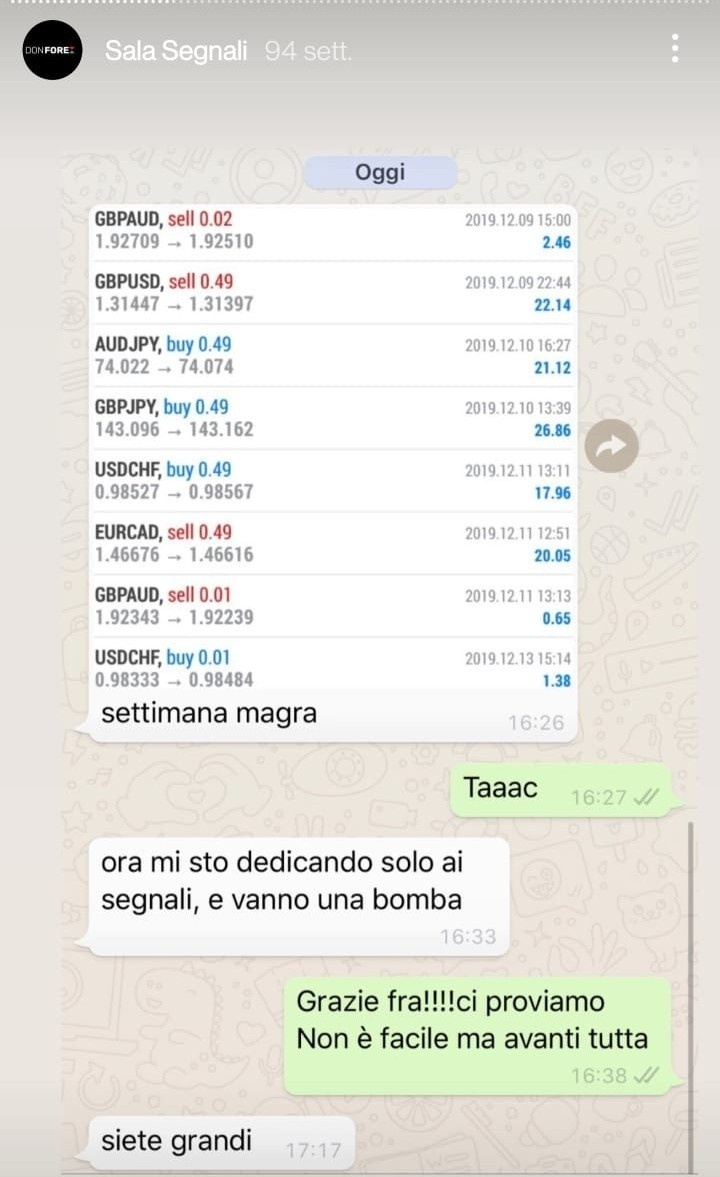Open the story overflow menu
The height and width of the screenshot is (1177, 720).
[x=676, y=48]
